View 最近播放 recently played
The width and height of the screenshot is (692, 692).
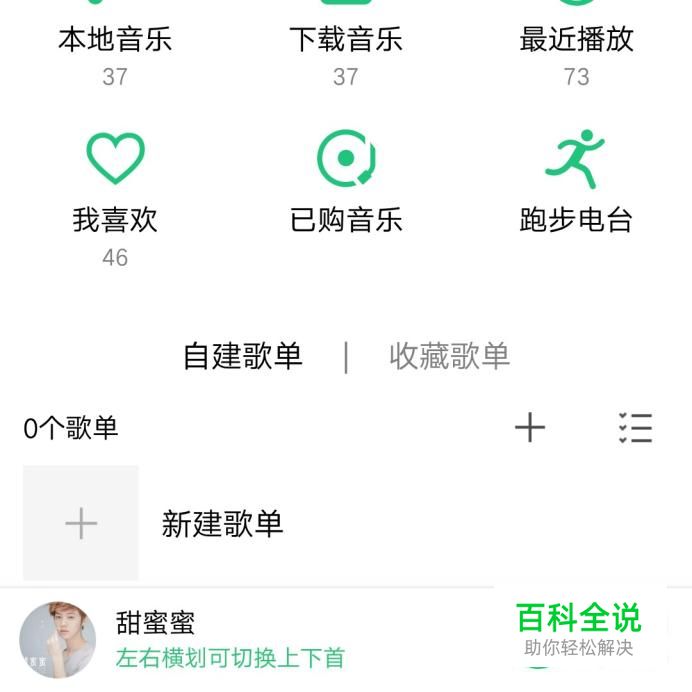tap(576, 40)
